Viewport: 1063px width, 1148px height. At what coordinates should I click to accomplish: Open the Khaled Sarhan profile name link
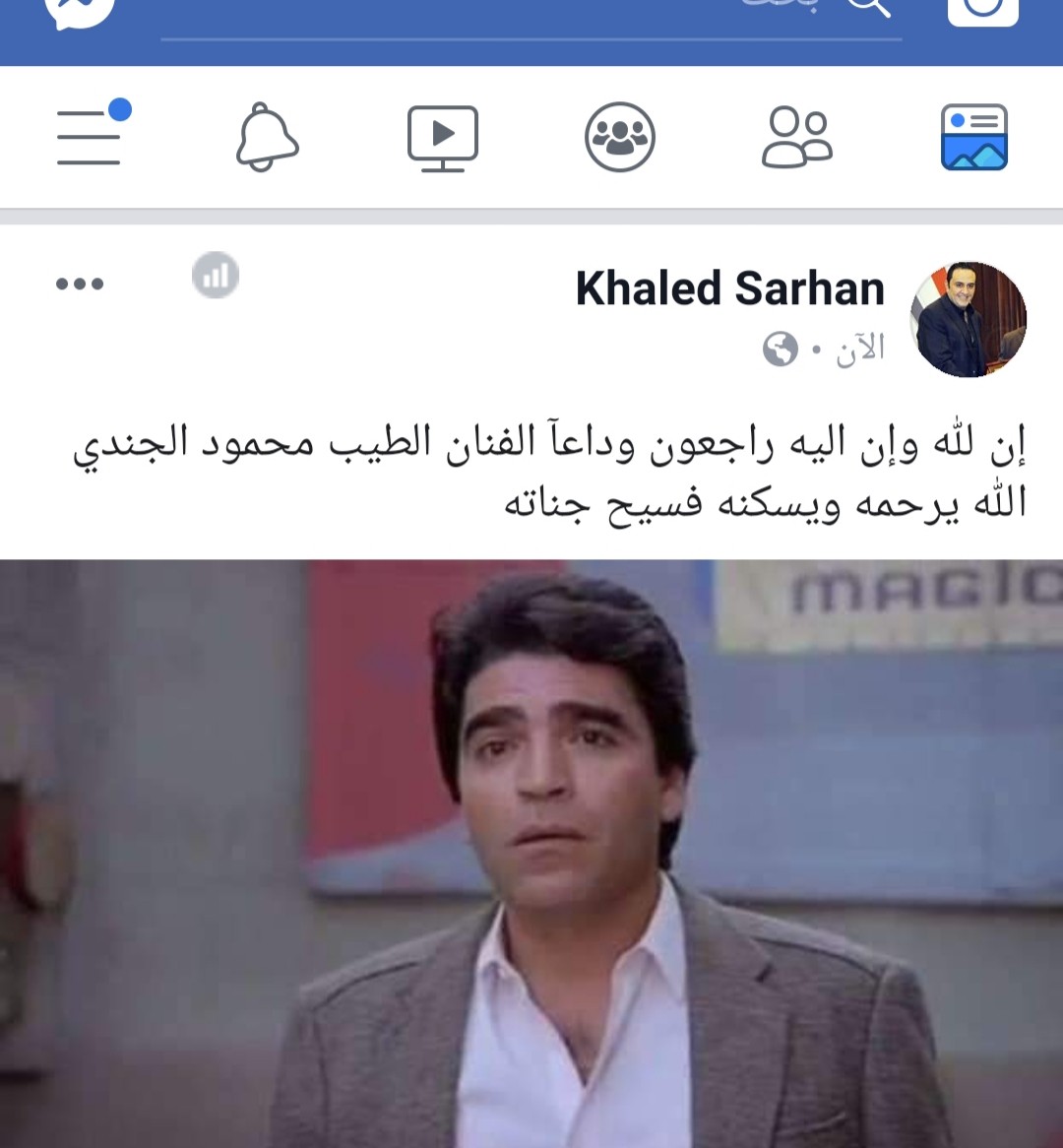pyautogui.click(x=729, y=289)
